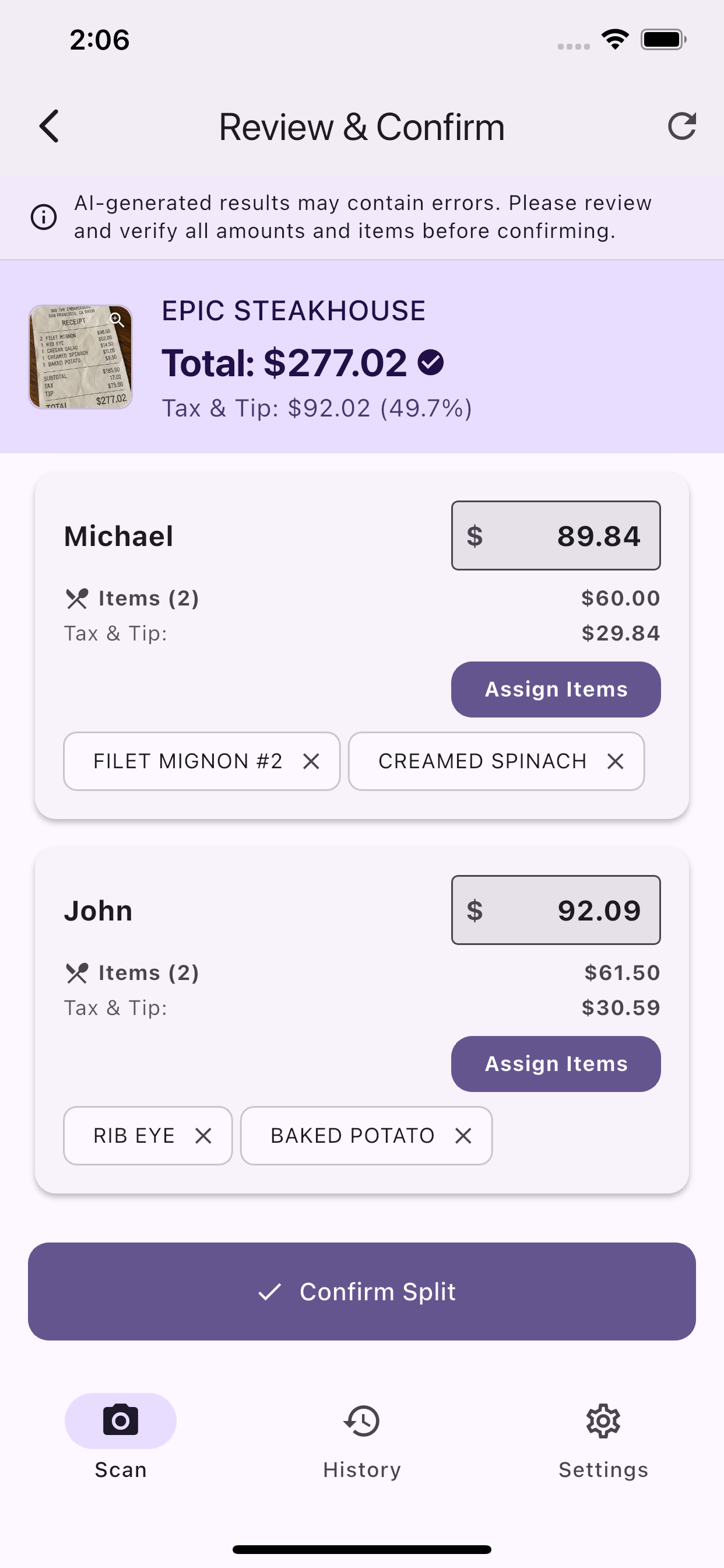724x1568 pixels.
Task: Remove CREAMED SPINACH from Michael
Action: click(615, 761)
